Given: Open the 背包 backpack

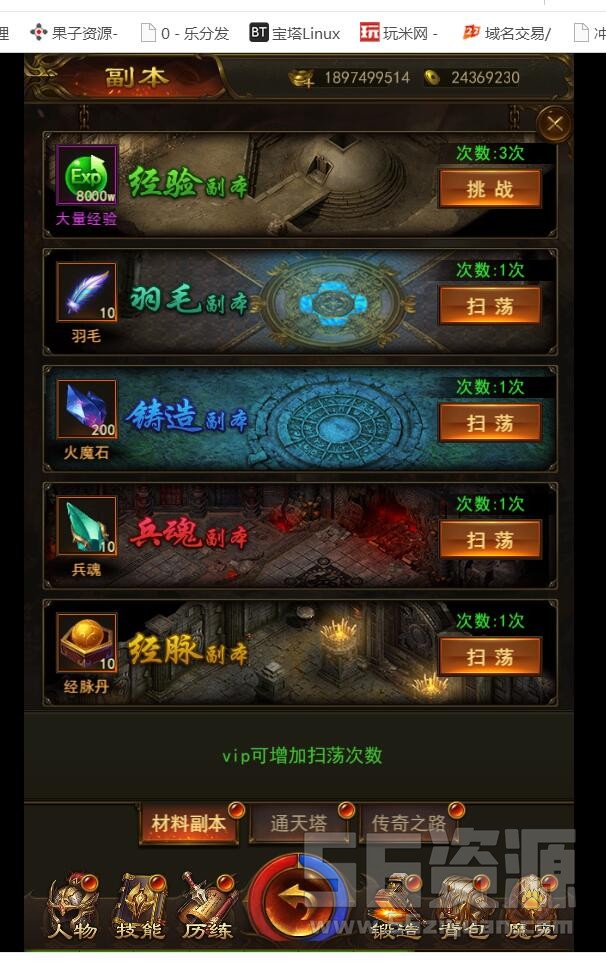Looking at the screenshot, I should click(462, 908).
